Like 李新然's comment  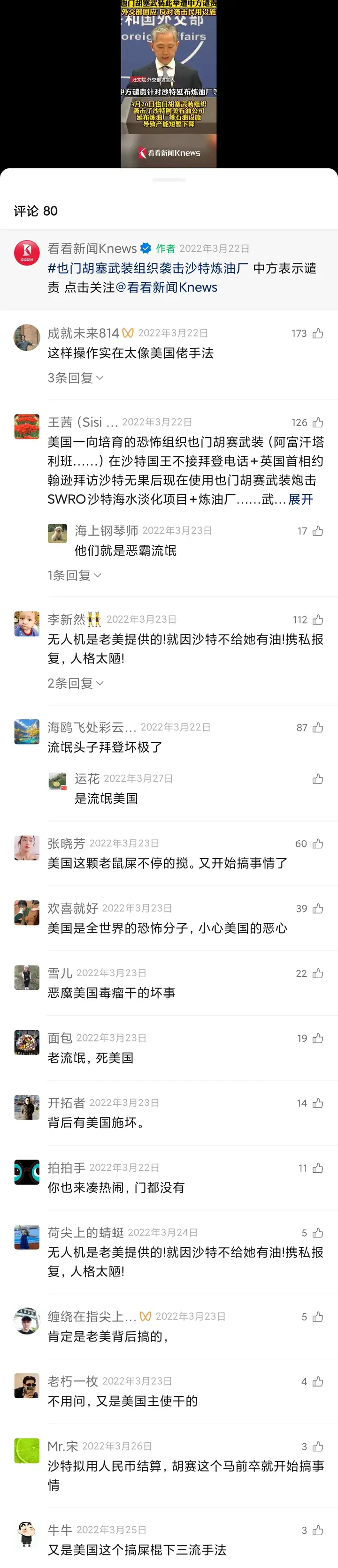tap(317, 620)
